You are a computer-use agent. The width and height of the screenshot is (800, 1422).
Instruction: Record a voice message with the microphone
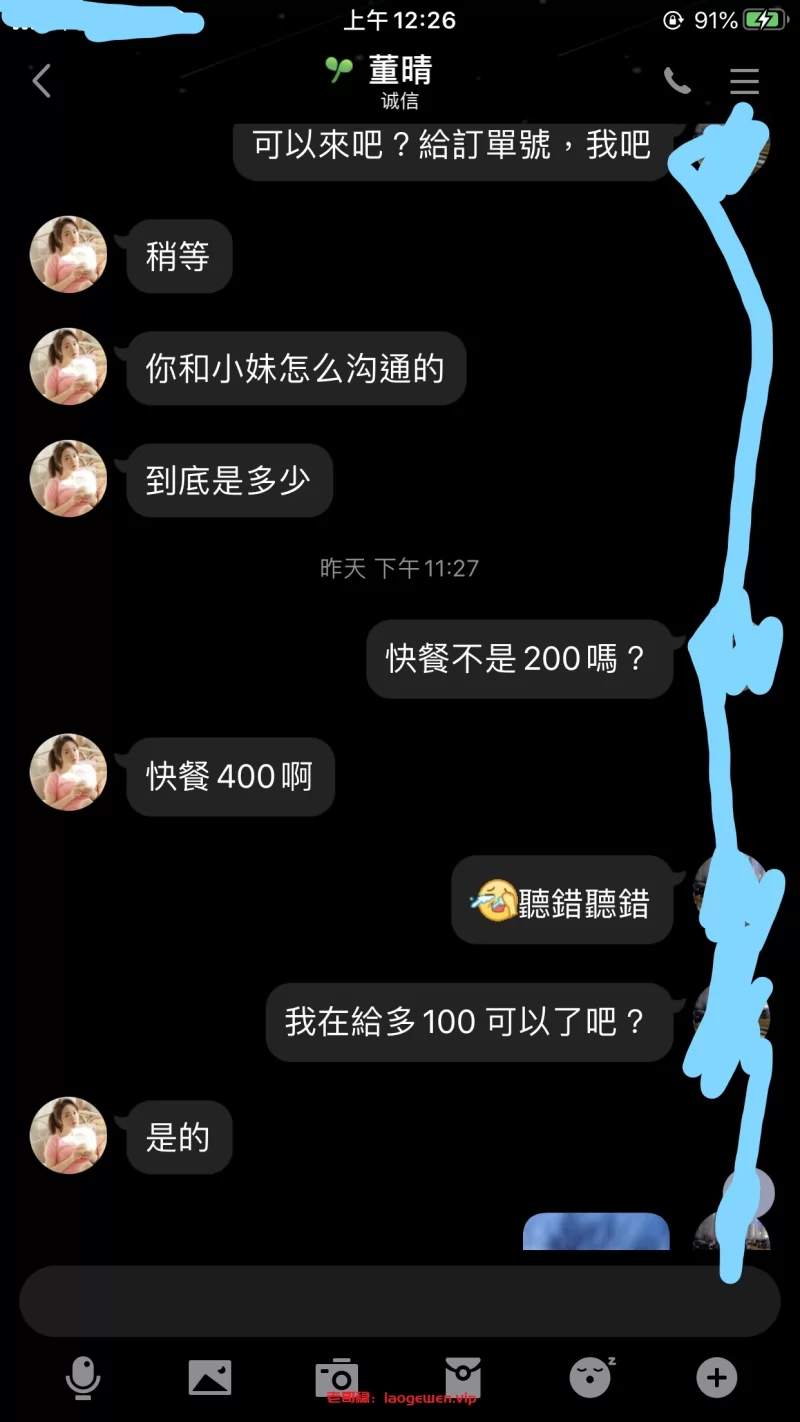(x=83, y=1378)
